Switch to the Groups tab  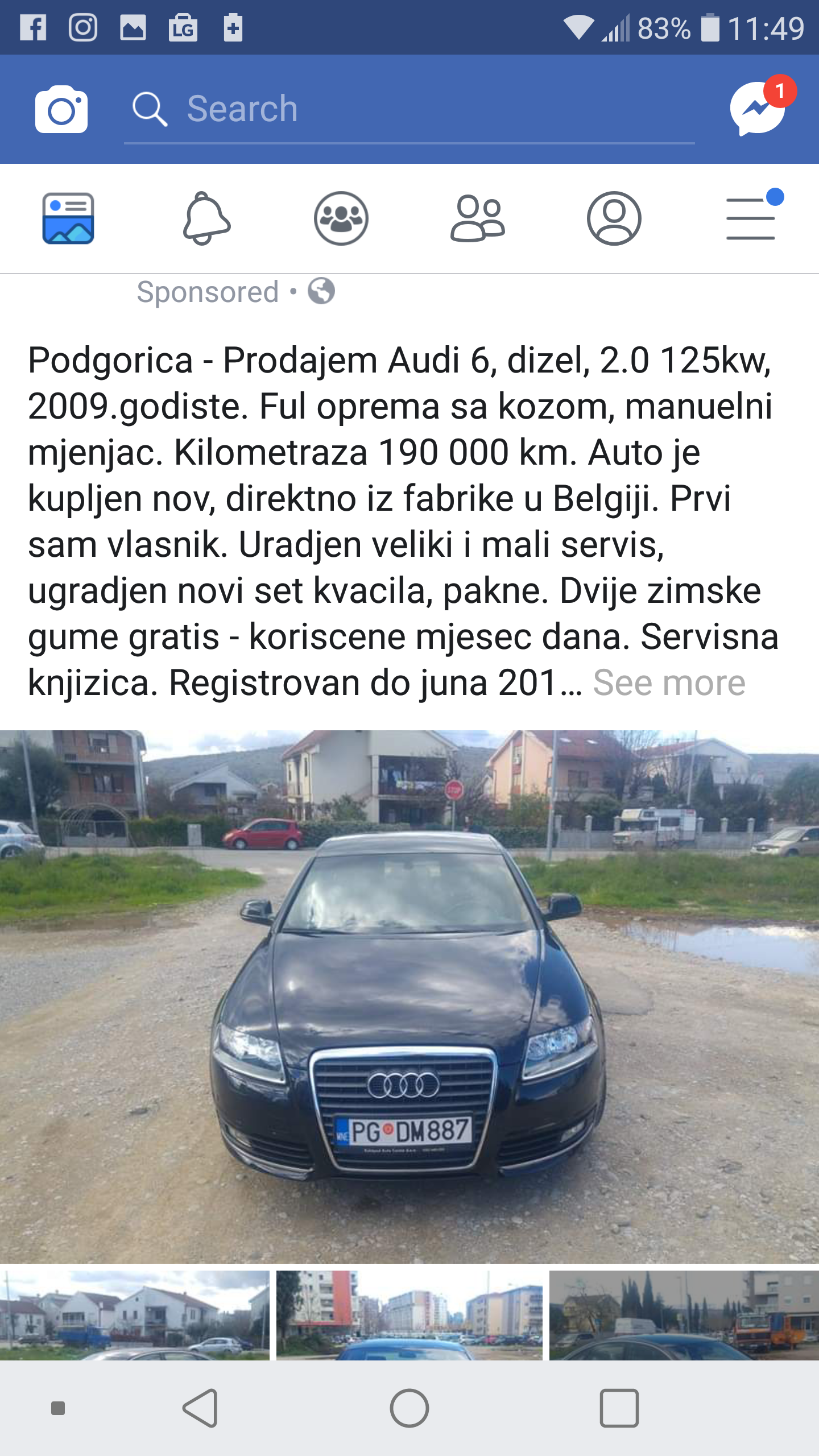[x=341, y=218]
